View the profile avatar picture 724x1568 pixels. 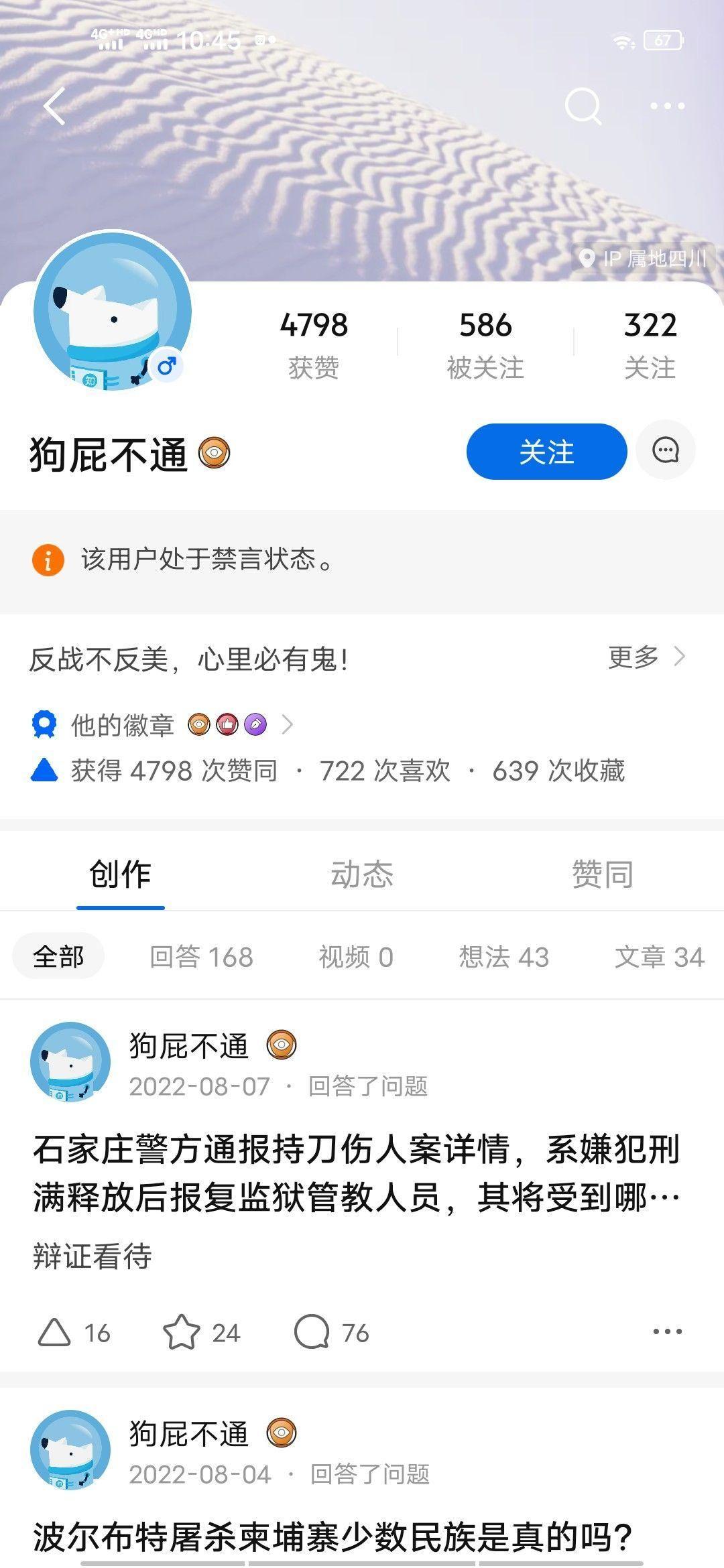pos(113,312)
